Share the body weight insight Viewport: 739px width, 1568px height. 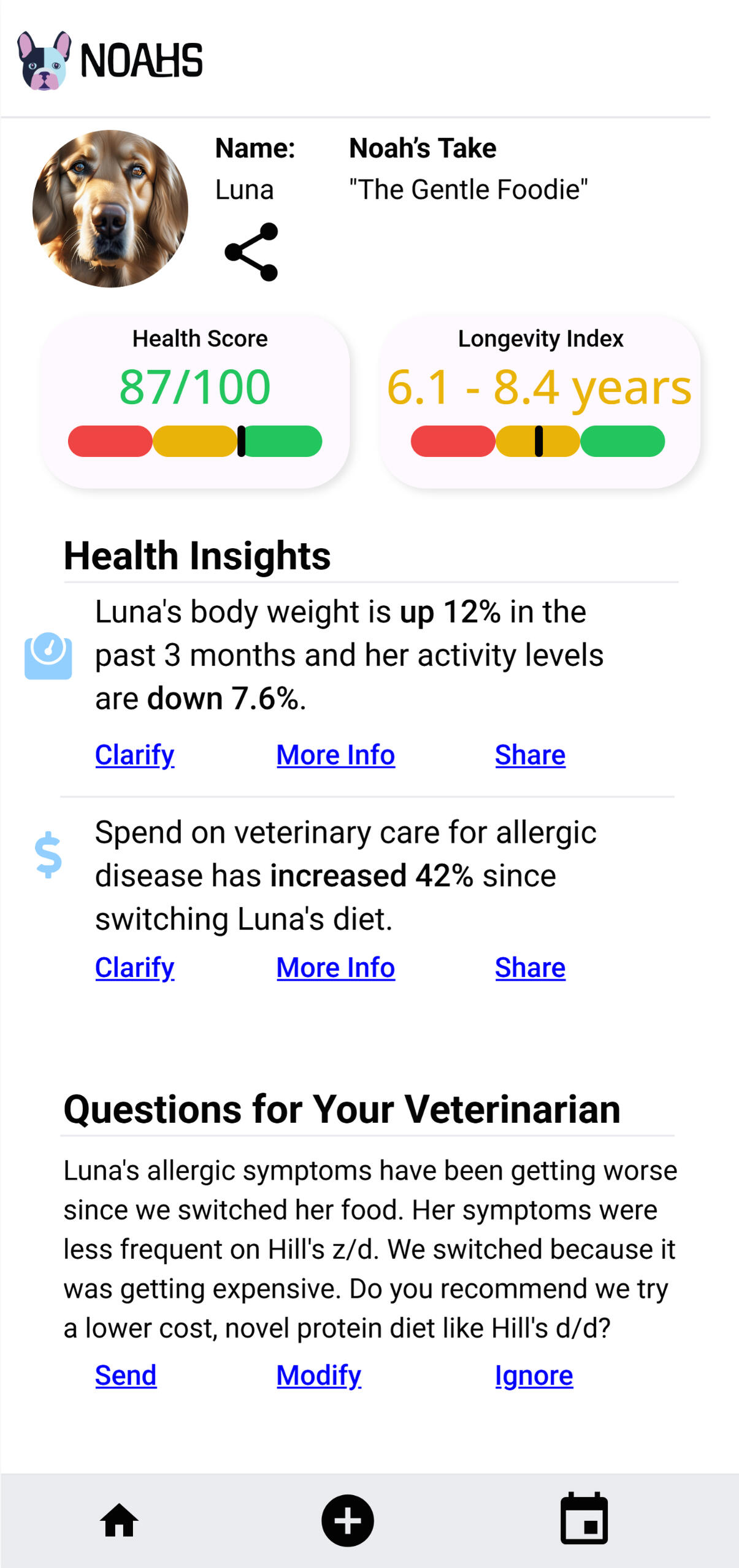pyautogui.click(x=530, y=755)
